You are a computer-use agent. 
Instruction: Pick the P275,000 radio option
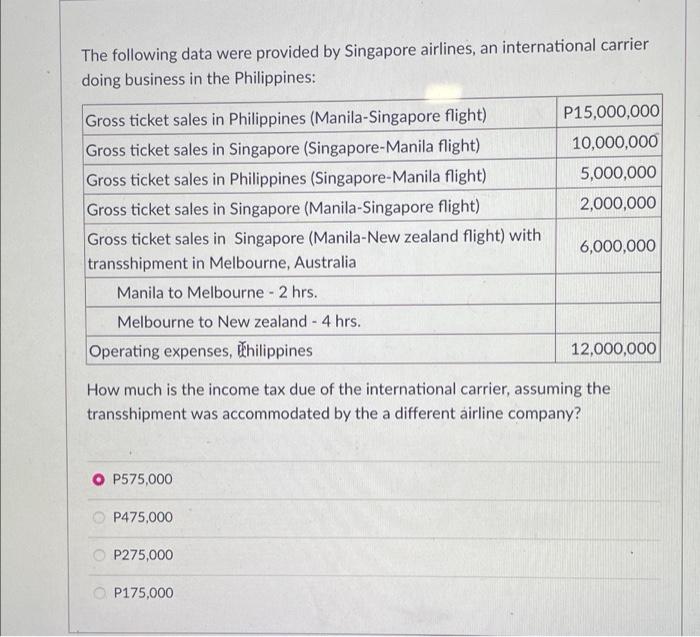pos(98,555)
